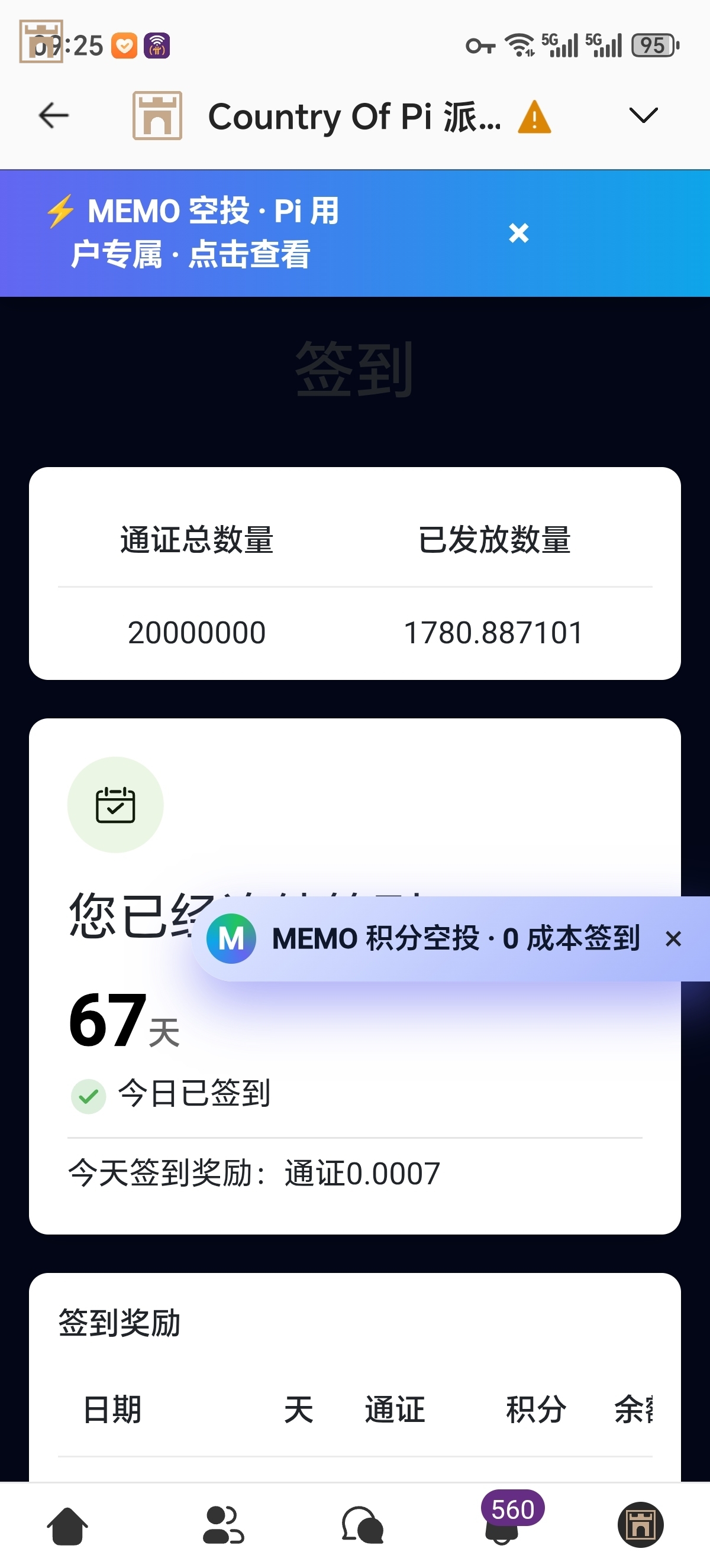Go to the Home tab
The image size is (710, 1568).
[x=67, y=1526]
